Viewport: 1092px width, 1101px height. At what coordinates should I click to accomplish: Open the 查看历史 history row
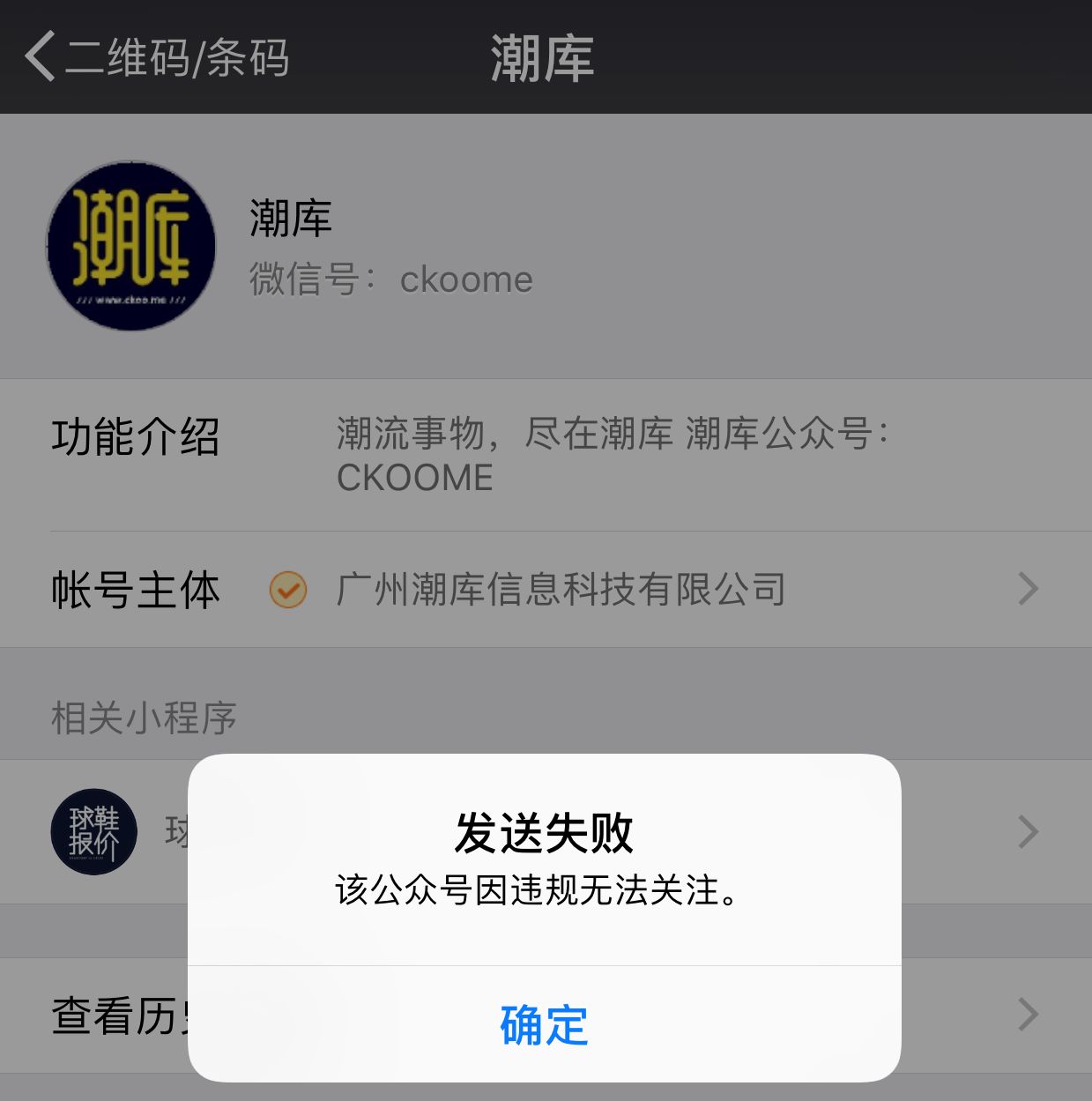tap(115, 1015)
